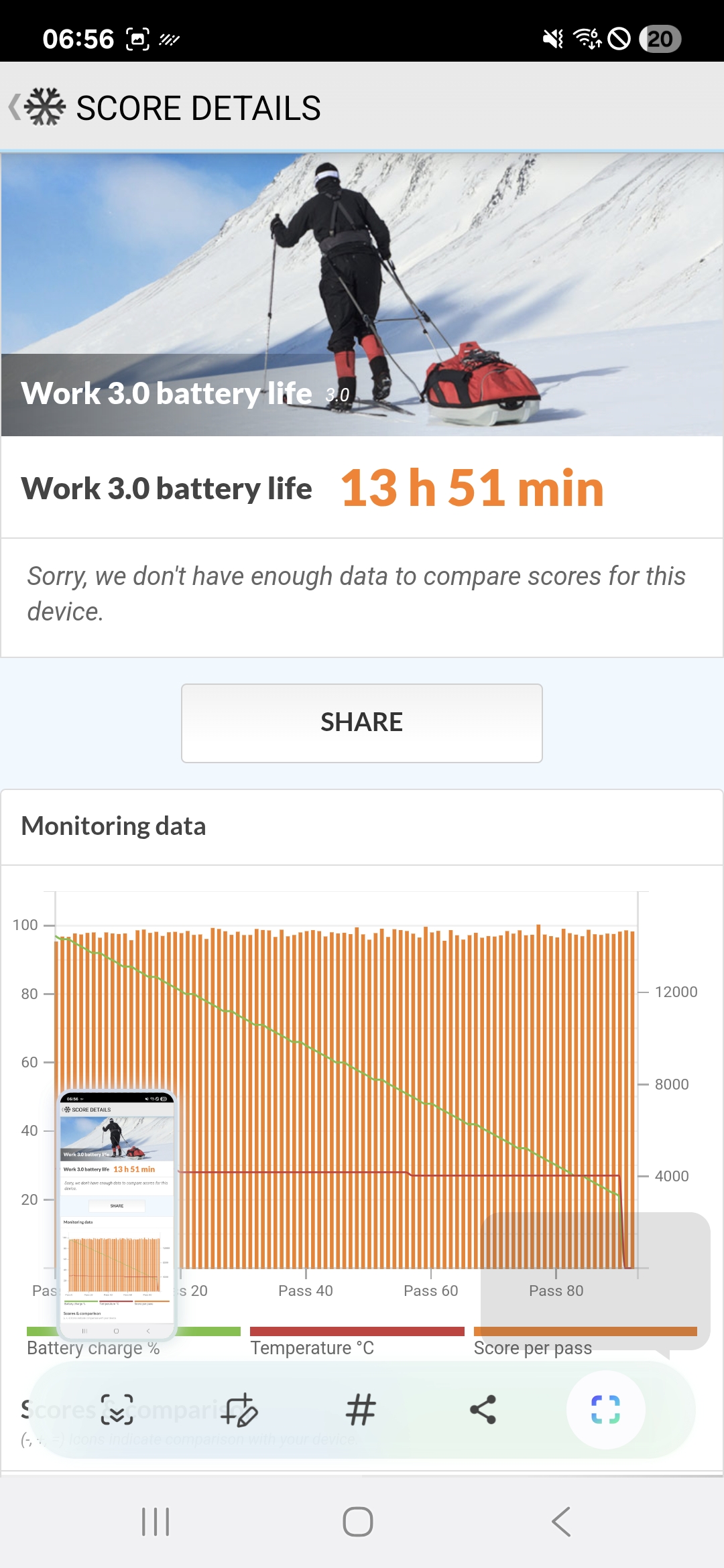The image size is (724, 1568).
Task: Tap the SHARE button
Action: (362, 723)
